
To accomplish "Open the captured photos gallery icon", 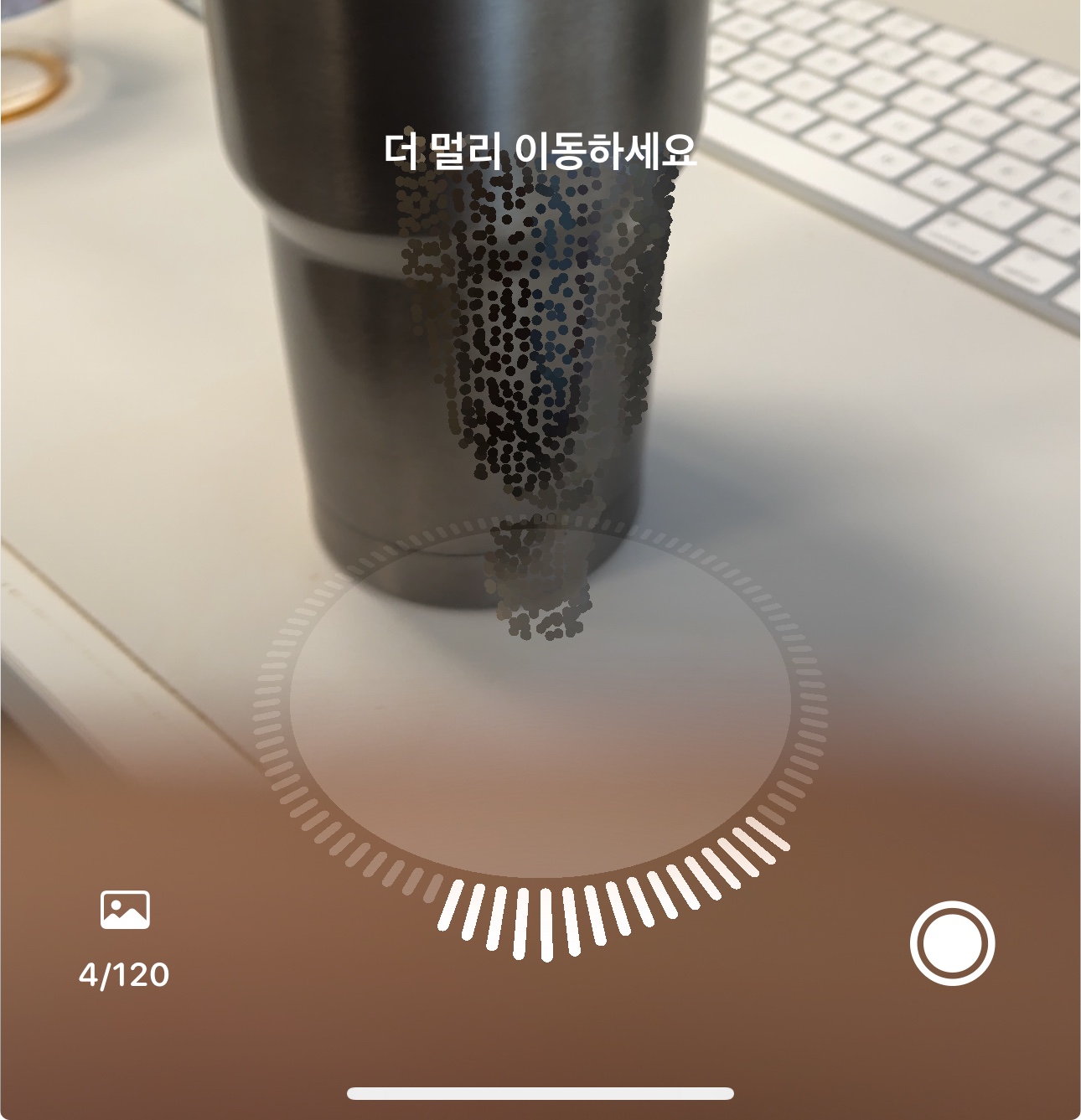I will (x=125, y=911).
